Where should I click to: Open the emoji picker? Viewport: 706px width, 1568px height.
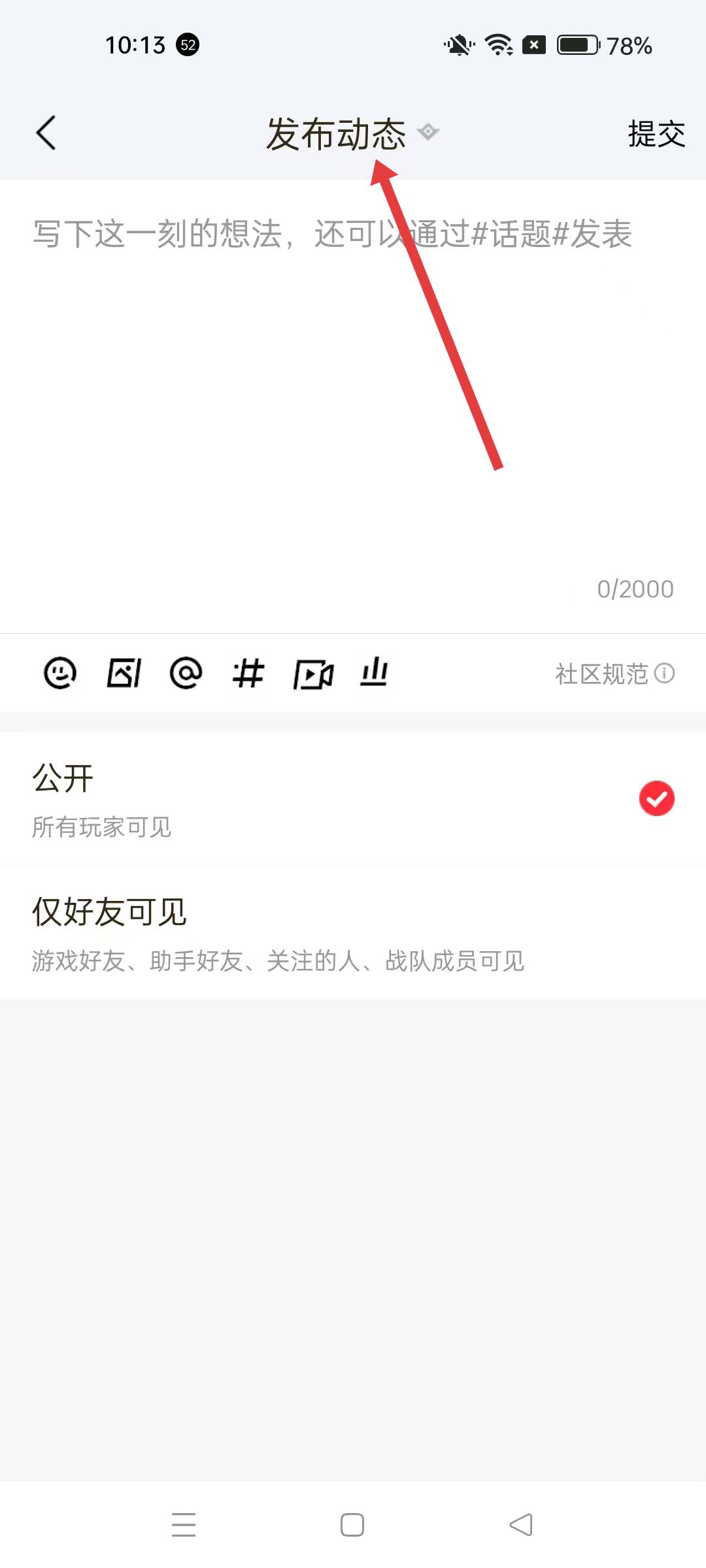60,673
